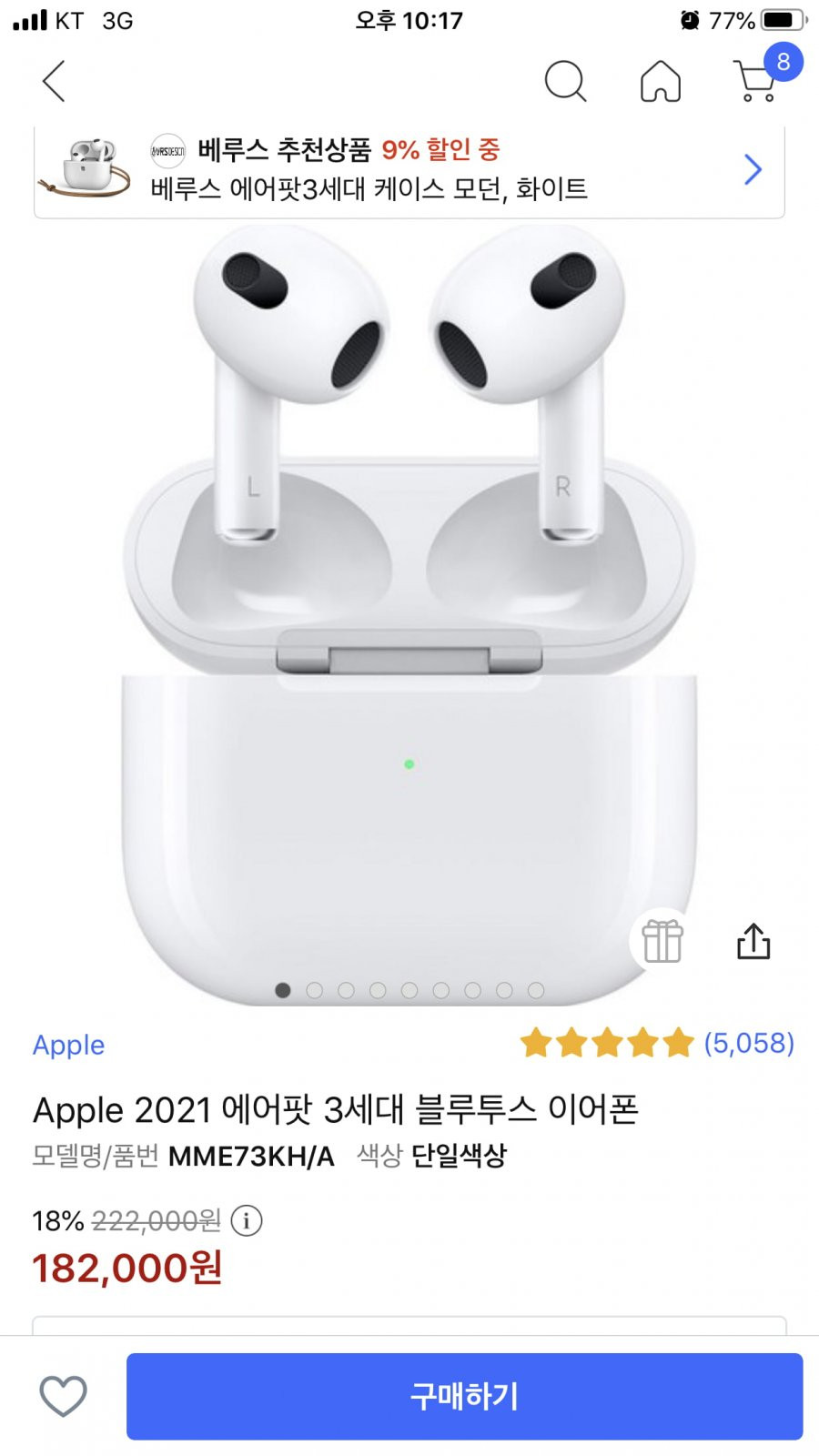
Task: Go to the home icon in the header
Action: (x=661, y=81)
